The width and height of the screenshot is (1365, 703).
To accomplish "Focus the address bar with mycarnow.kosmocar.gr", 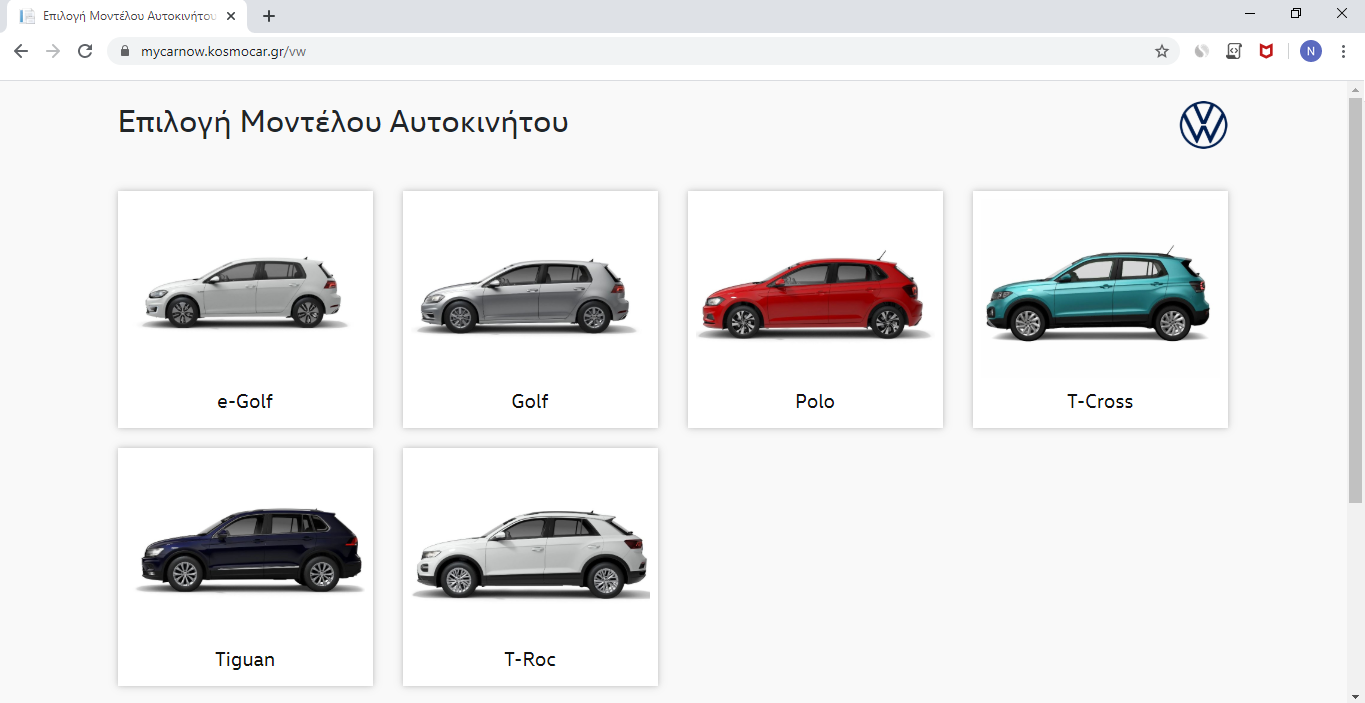I will tap(600, 51).
